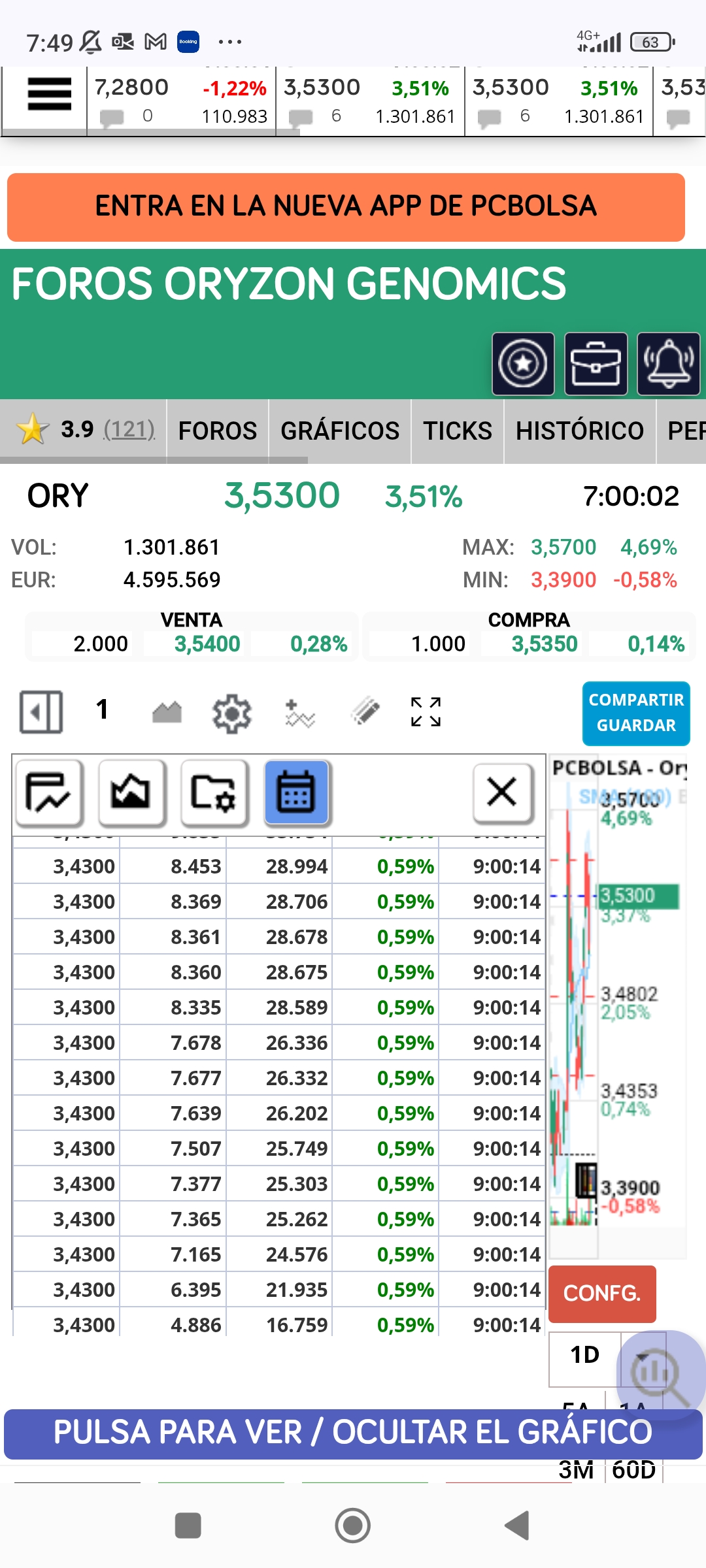Screen dimensions: 706x1568
Task: Tap Pulsa para ver / ocultar el gráfico
Action: coord(353,1433)
